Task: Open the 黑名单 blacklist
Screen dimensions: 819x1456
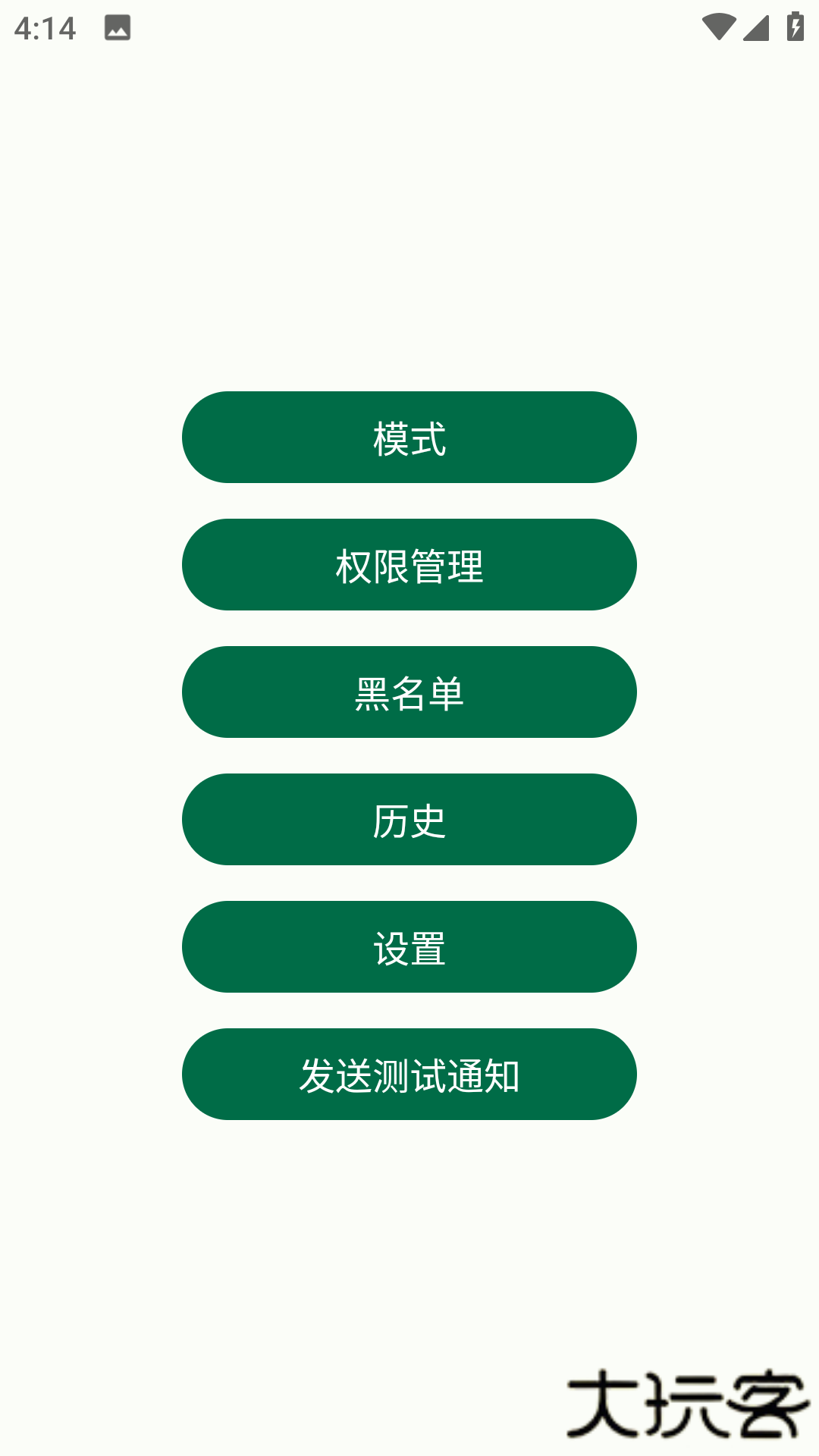Action: (409, 692)
